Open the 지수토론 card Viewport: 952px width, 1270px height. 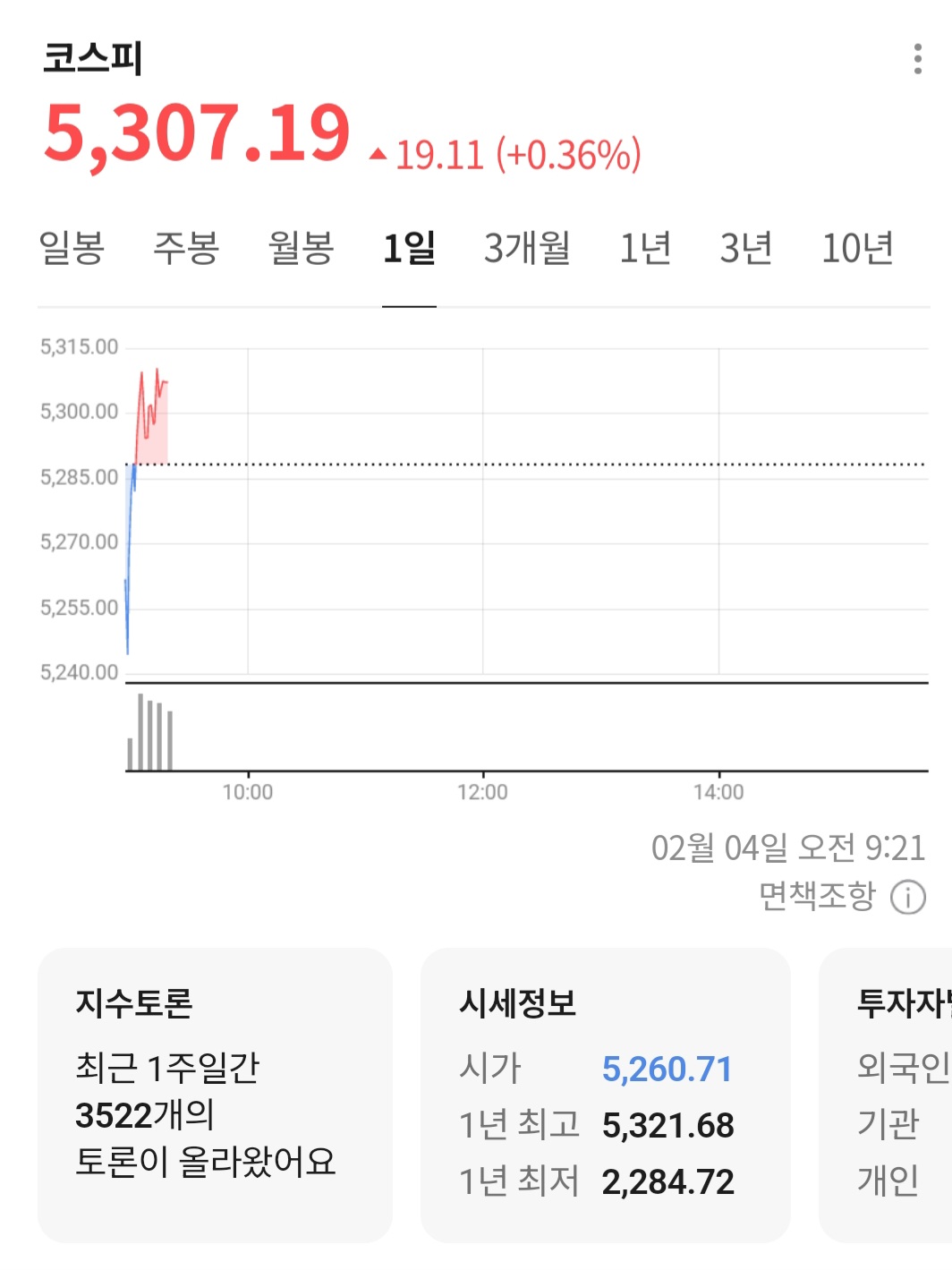tap(215, 1094)
